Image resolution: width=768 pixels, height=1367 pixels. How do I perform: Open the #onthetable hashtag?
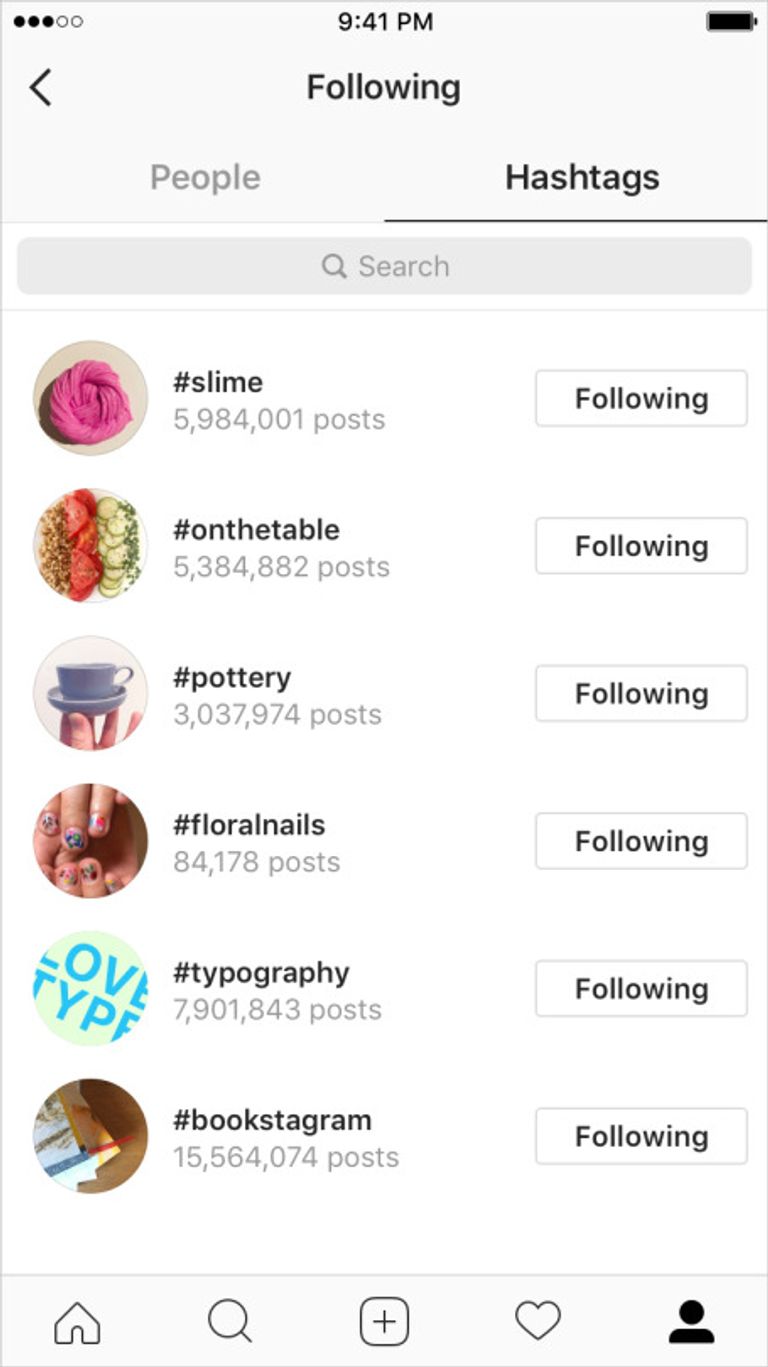[256, 530]
